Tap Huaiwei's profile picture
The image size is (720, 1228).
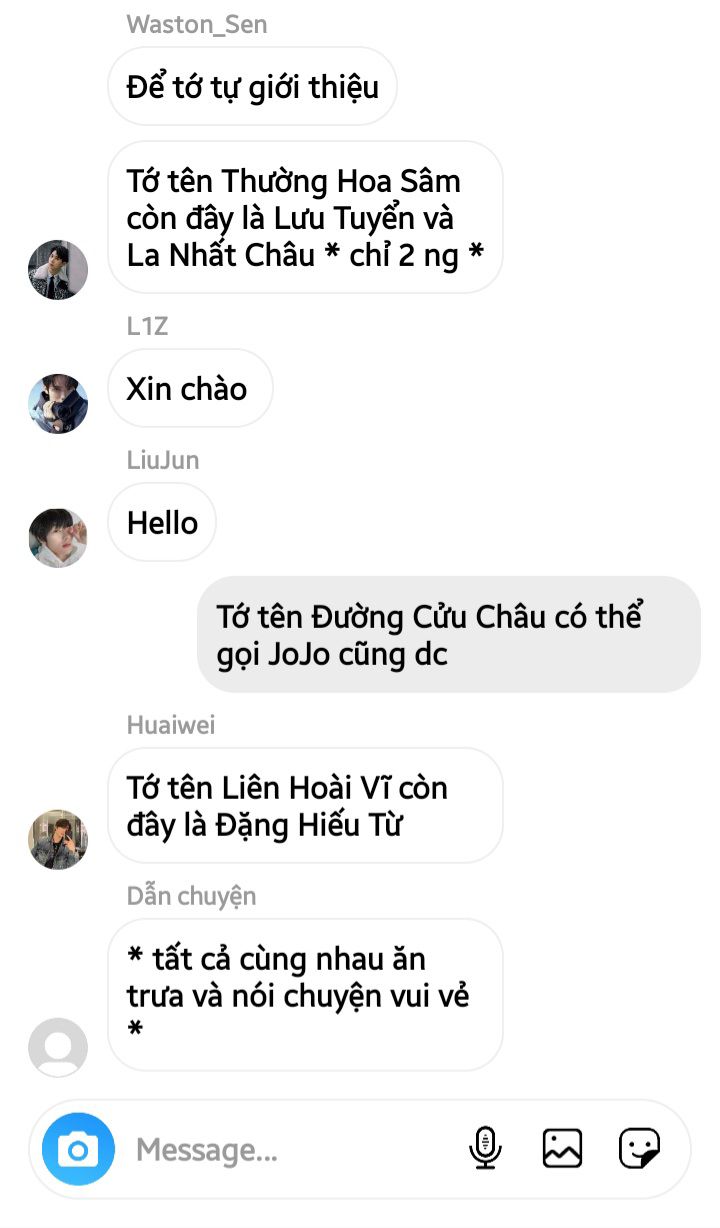58,840
